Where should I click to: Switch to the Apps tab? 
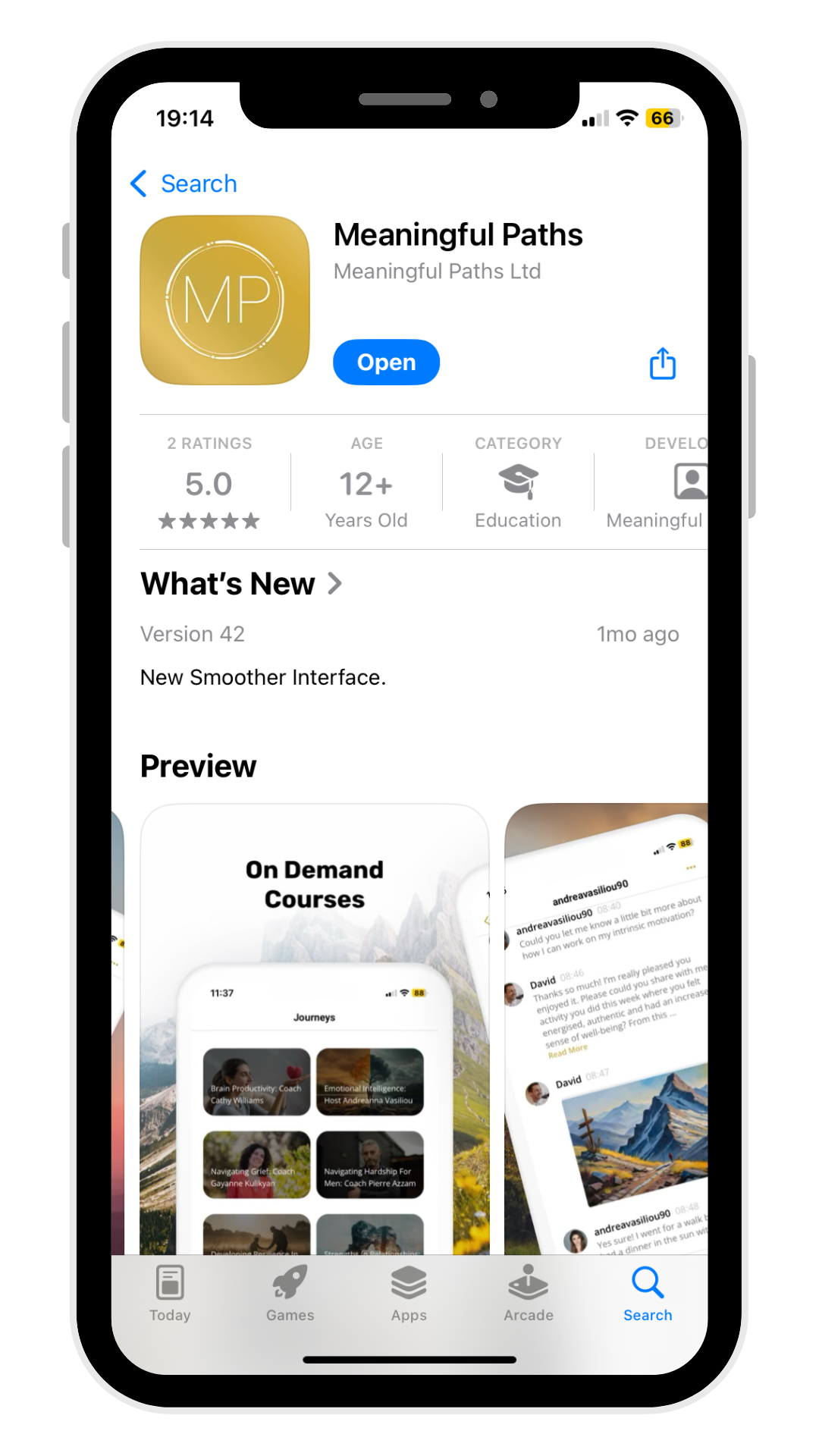(409, 1294)
